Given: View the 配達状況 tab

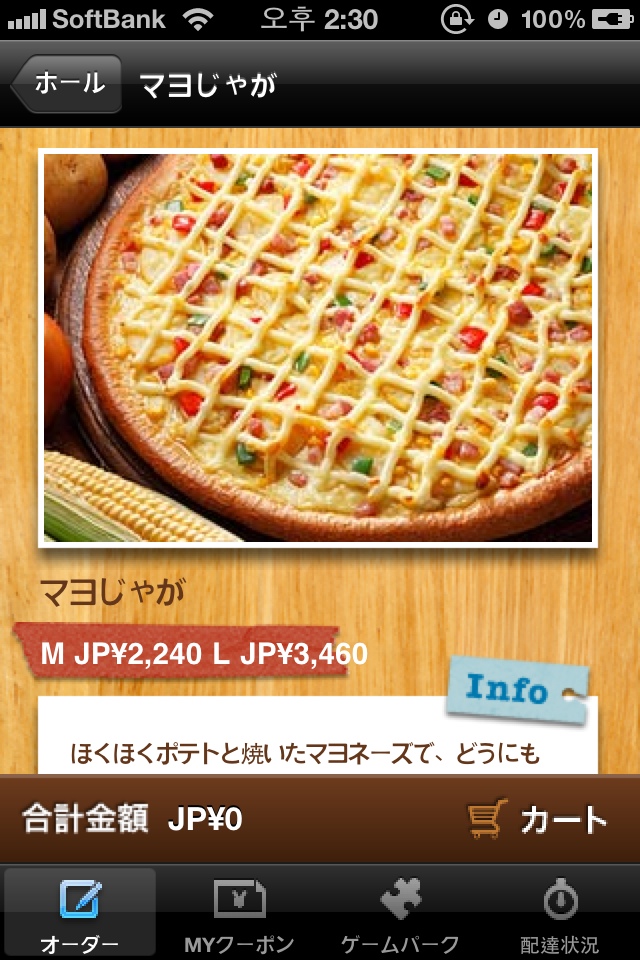Looking at the screenshot, I should (560, 913).
